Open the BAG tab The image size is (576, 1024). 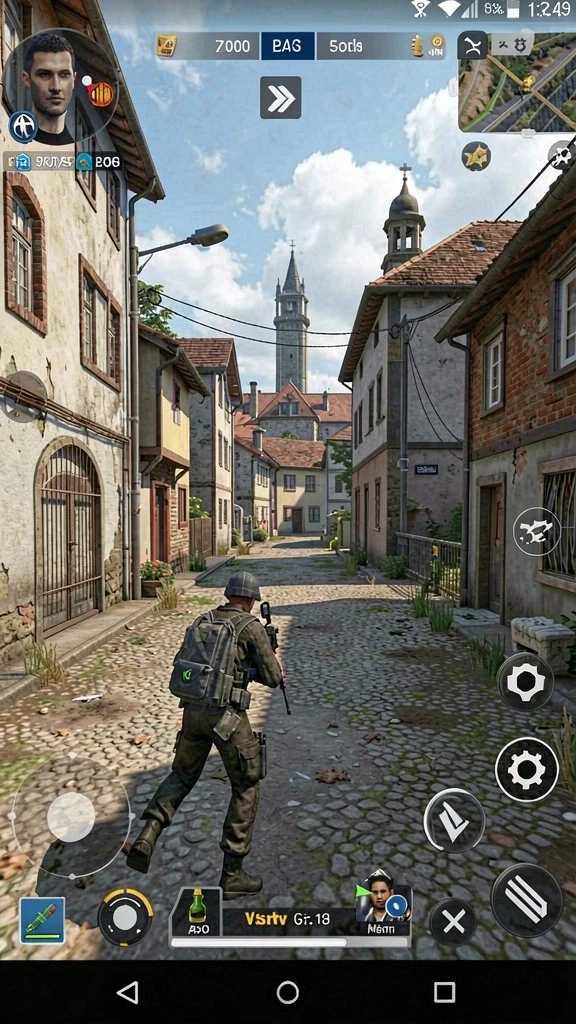[x=287, y=46]
